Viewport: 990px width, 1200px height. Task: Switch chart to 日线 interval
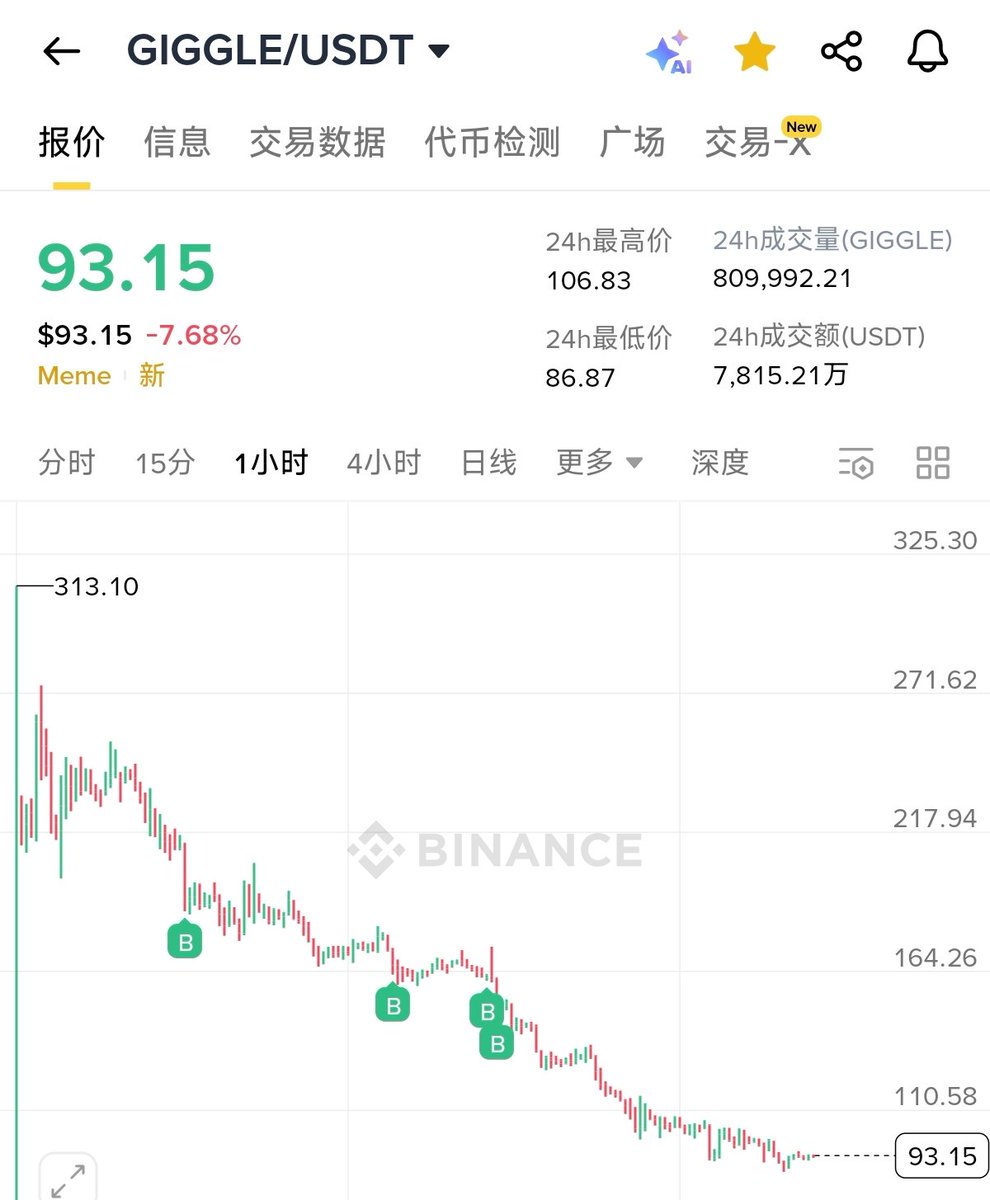point(489,463)
